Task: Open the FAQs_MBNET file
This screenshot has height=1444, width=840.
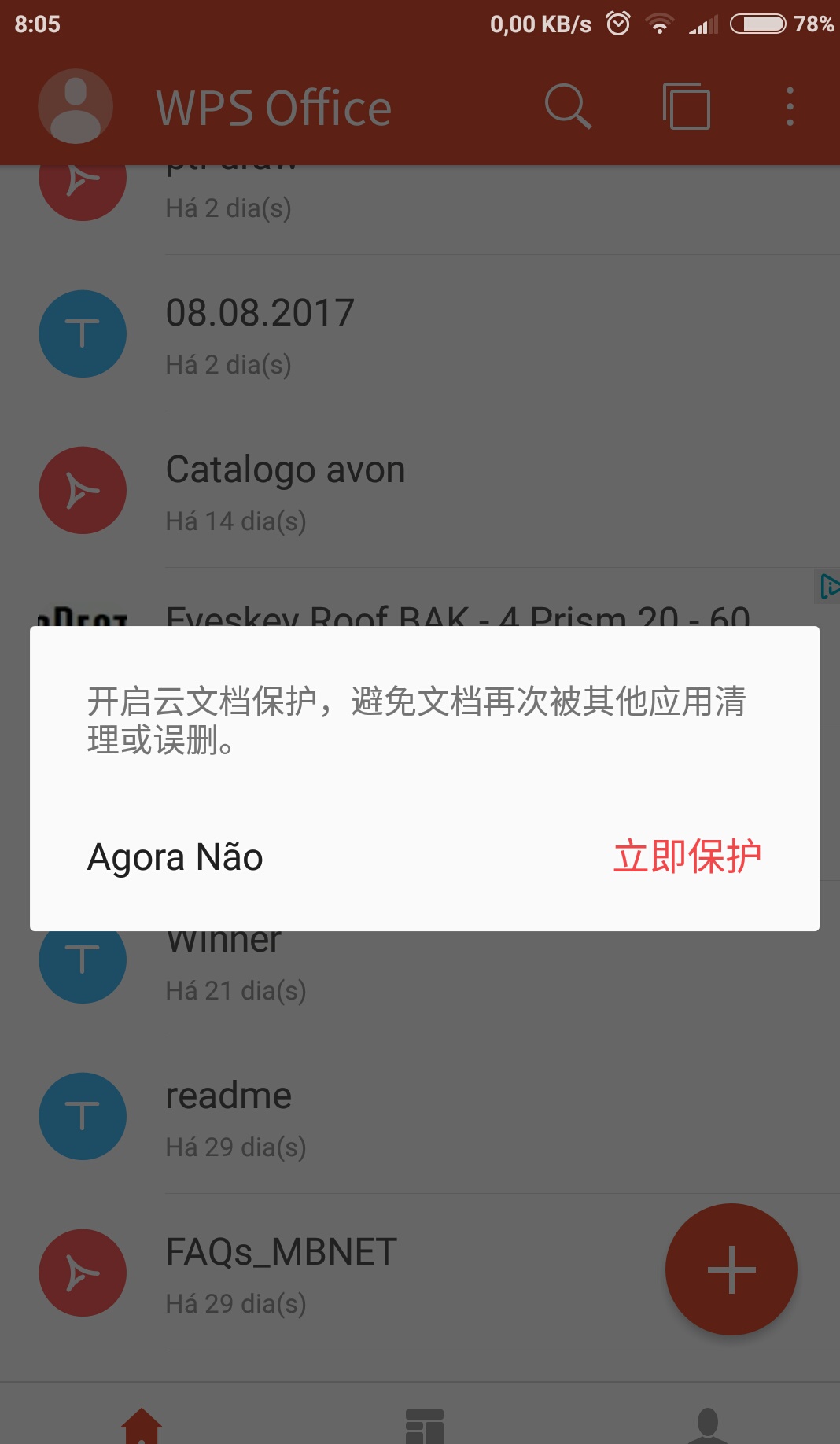Action: [x=420, y=1273]
